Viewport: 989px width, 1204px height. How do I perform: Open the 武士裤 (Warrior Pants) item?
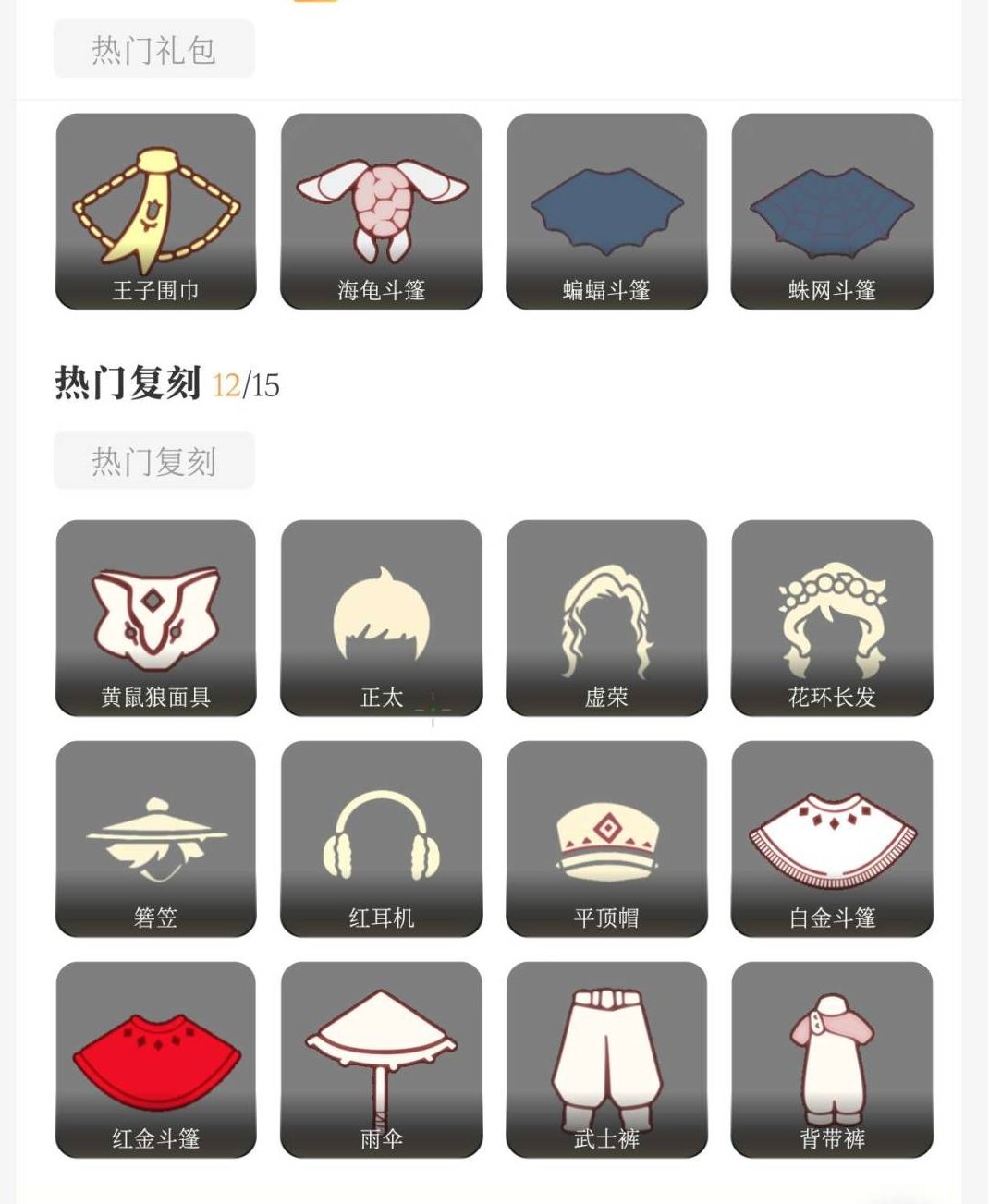[x=606, y=1061]
